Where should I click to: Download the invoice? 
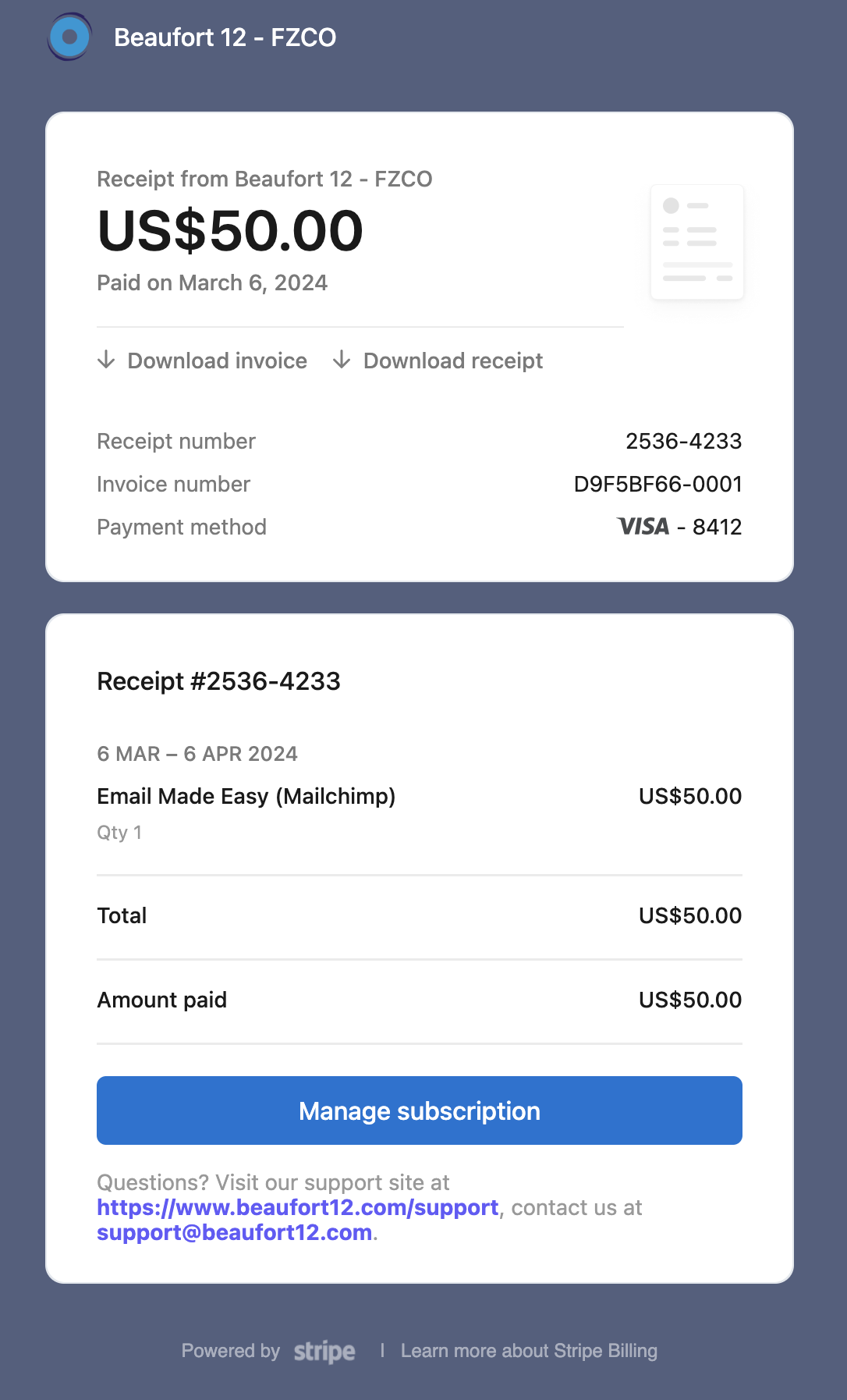point(202,361)
